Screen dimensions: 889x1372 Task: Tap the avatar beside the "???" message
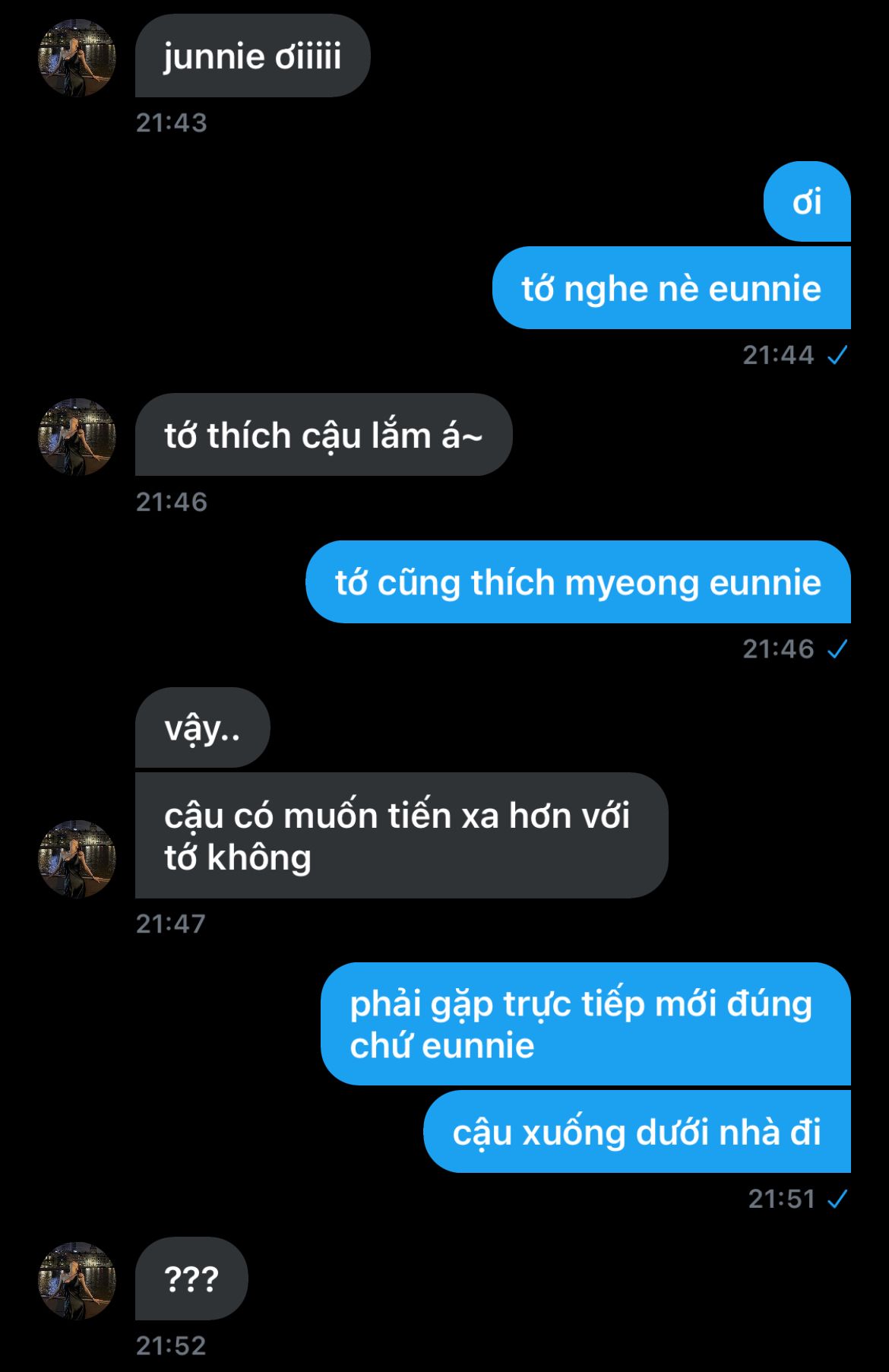click(77, 1281)
